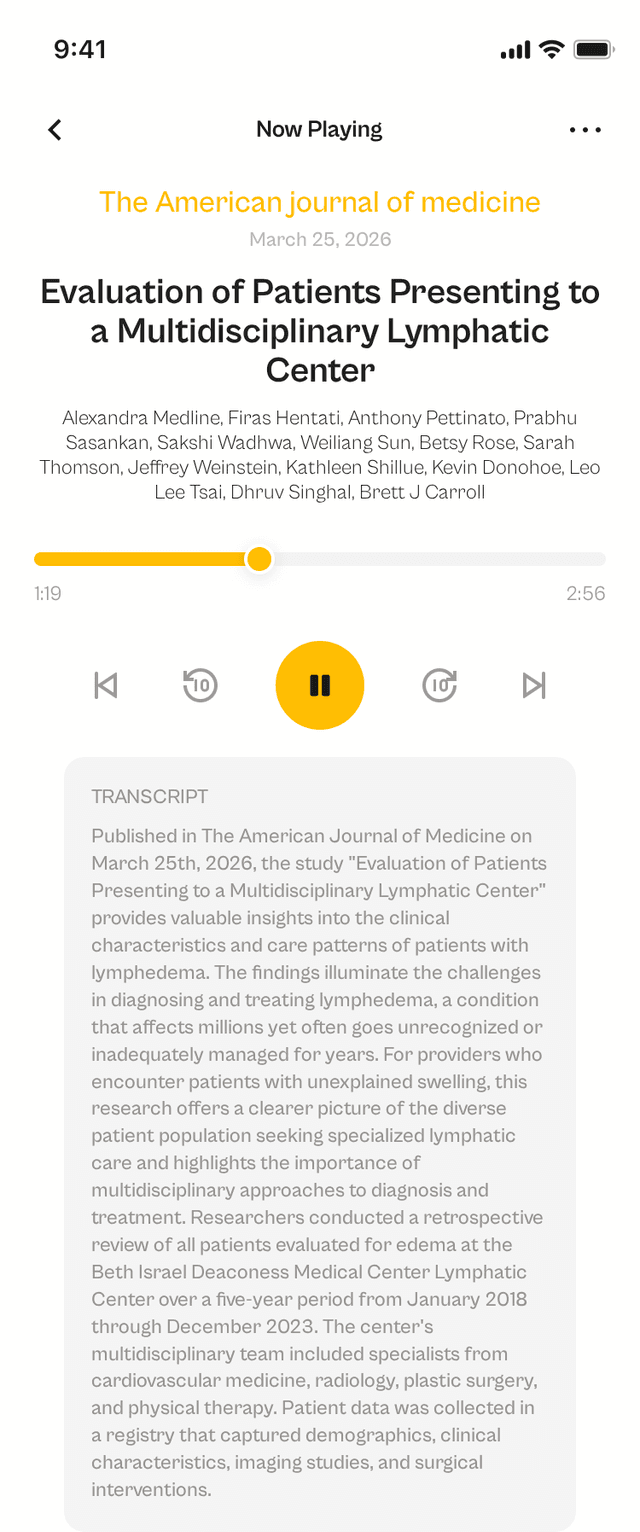Open The American journal of medicine link

click(x=320, y=202)
